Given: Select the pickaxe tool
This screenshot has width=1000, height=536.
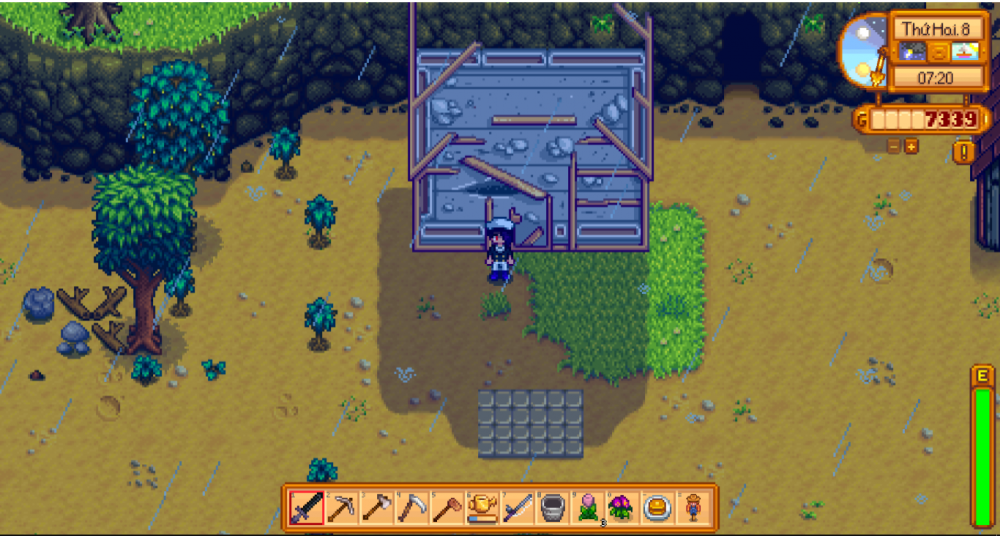Looking at the screenshot, I should tap(341, 507).
